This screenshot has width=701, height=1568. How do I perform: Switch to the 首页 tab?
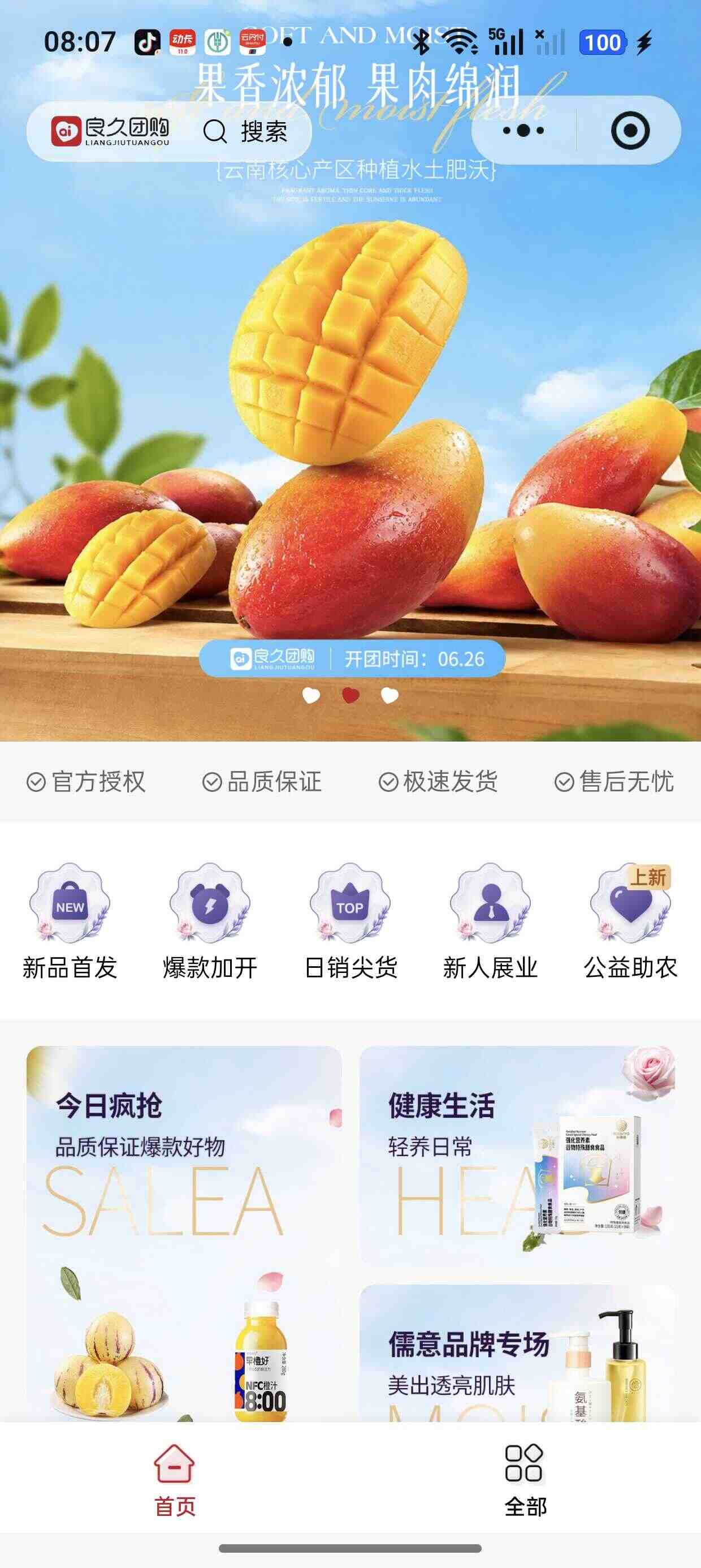(175, 1480)
